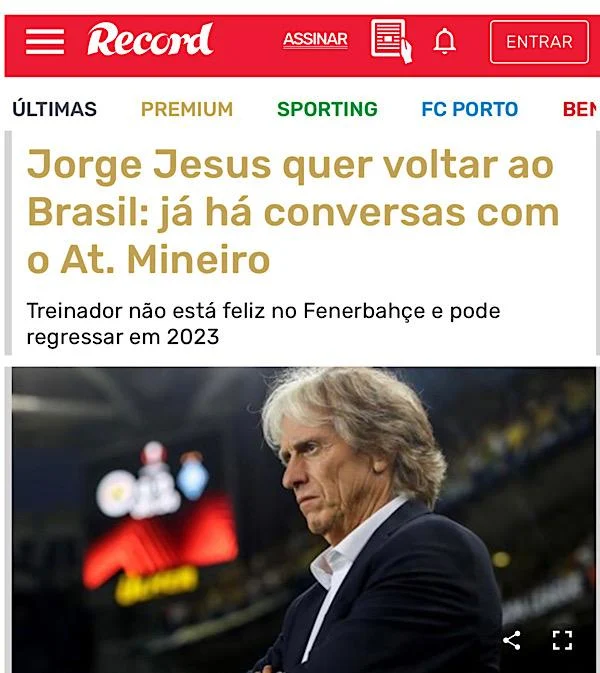Switch to the Últimas tab
Screen dimensions: 600x673
tap(54, 109)
